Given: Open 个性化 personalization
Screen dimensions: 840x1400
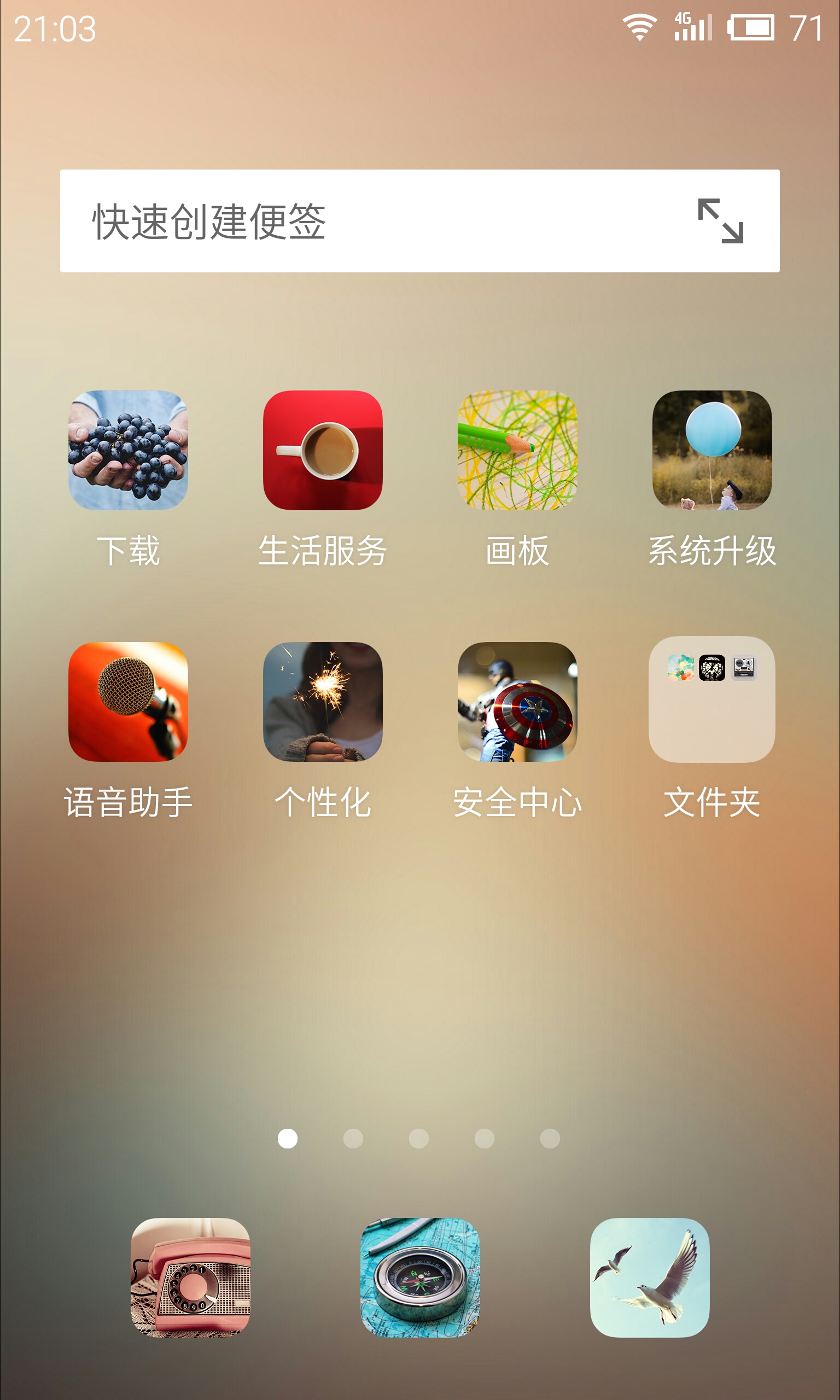Looking at the screenshot, I should 323,702.
